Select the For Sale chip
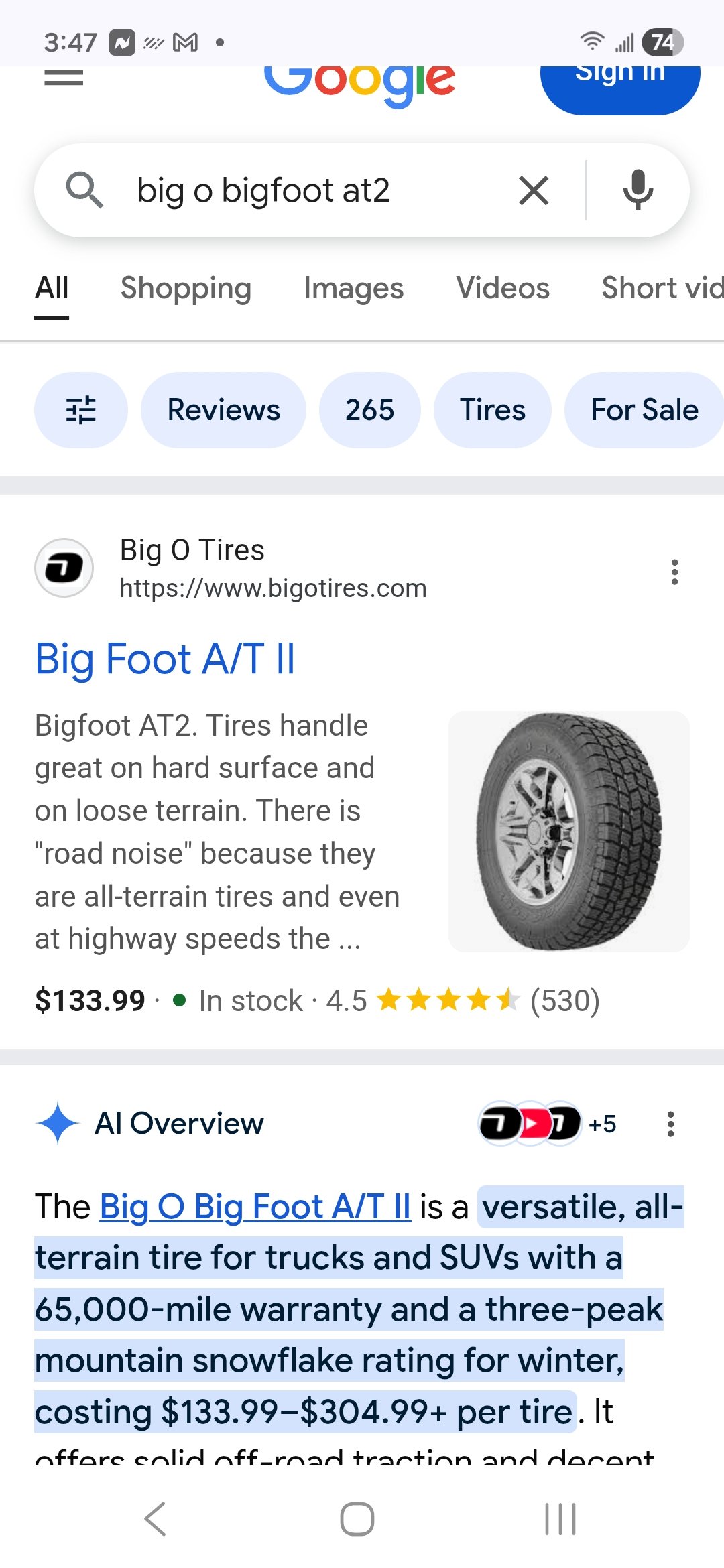Image resolution: width=724 pixels, height=1568 pixels. tap(644, 410)
